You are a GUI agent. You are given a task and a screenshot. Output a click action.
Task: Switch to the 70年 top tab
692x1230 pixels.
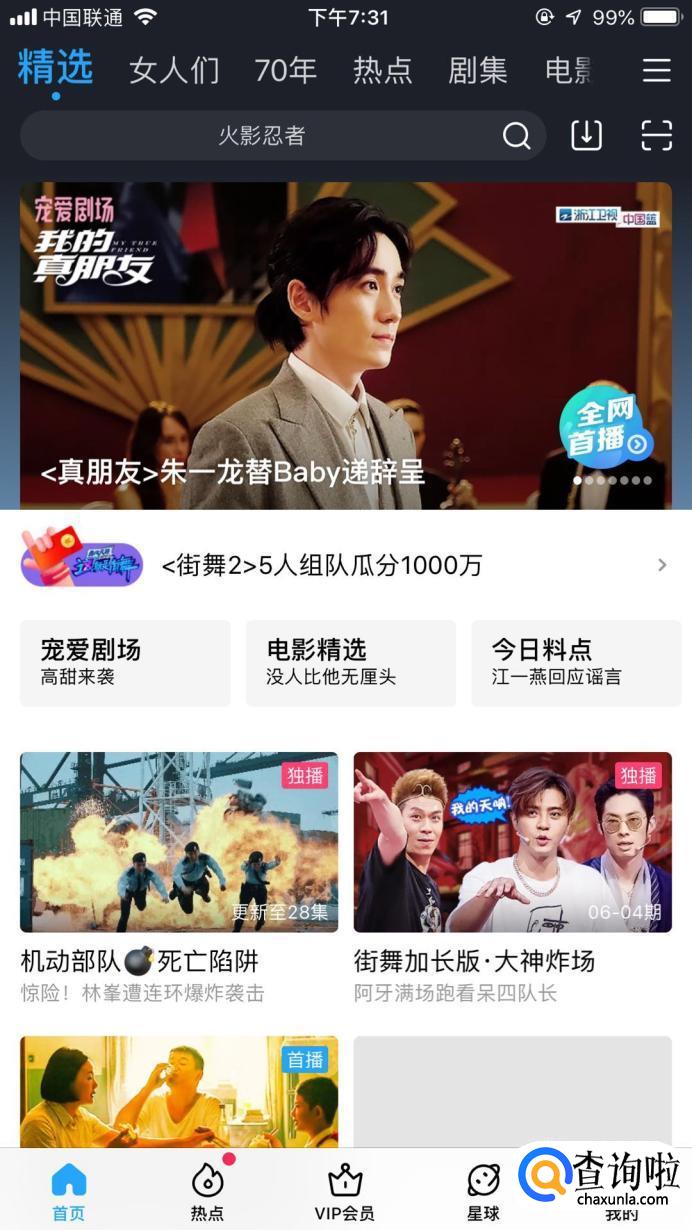coord(285,70)
